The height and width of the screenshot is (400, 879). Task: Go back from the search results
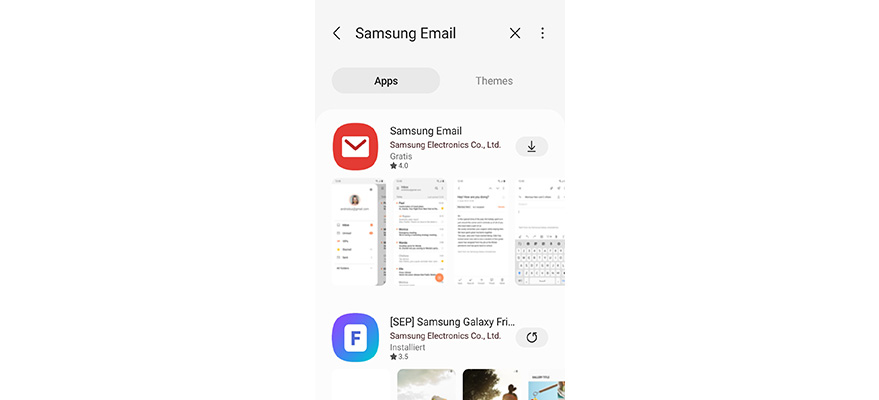(x=337, y=33)
